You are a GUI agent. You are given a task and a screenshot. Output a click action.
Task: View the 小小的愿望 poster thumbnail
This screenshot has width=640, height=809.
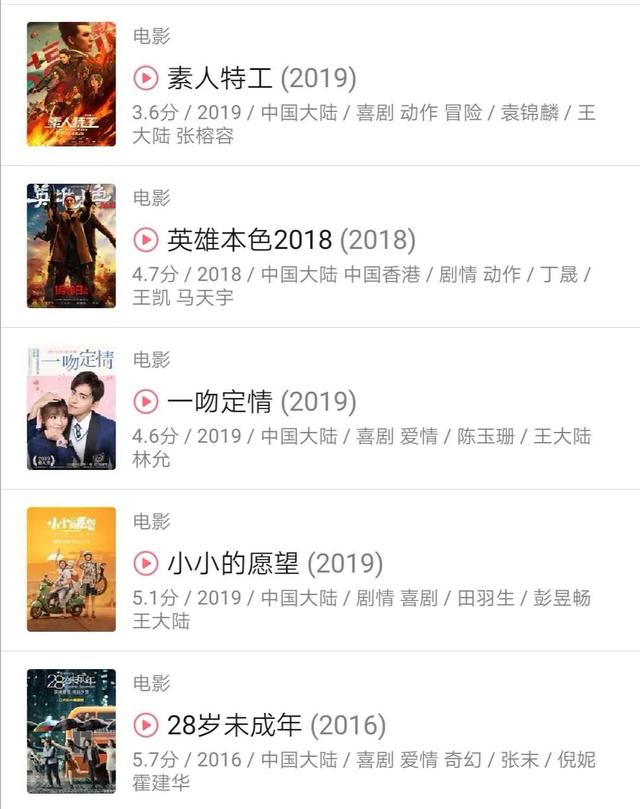click(x=71, y=570)
